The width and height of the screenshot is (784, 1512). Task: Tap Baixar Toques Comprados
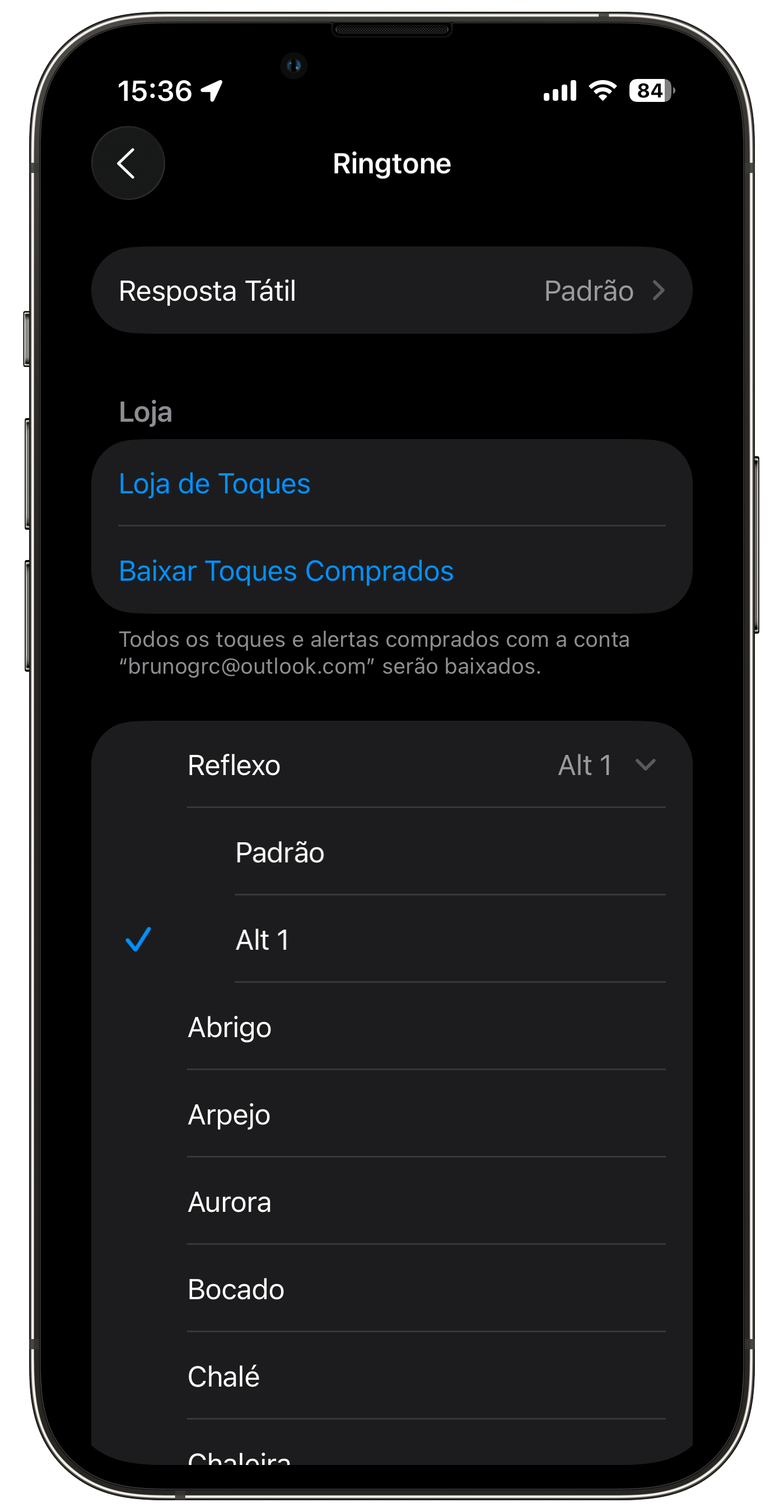point(392,571)
